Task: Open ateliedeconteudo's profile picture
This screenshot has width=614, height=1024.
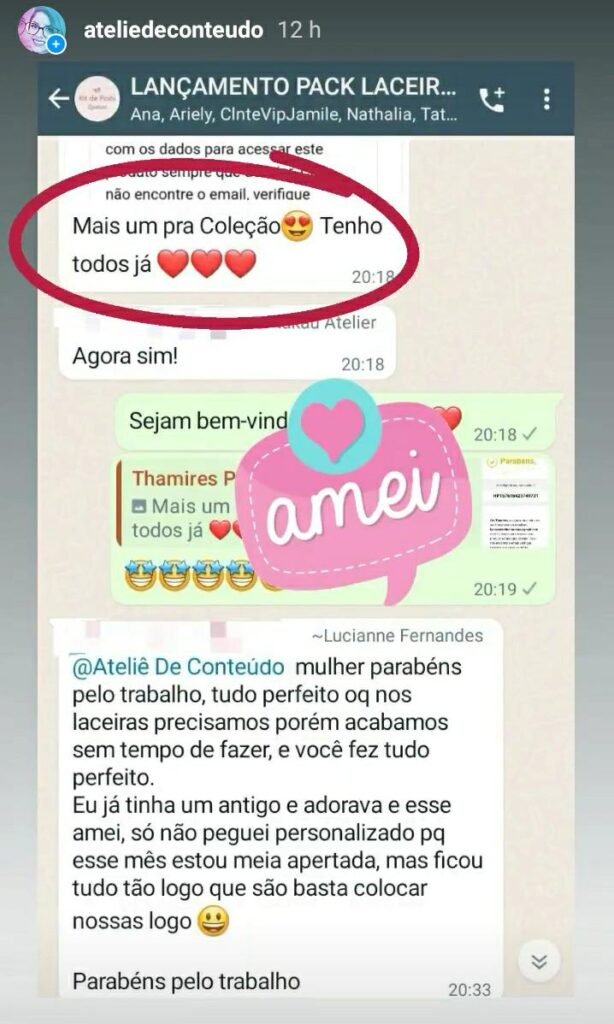Action: click(41, 29)
